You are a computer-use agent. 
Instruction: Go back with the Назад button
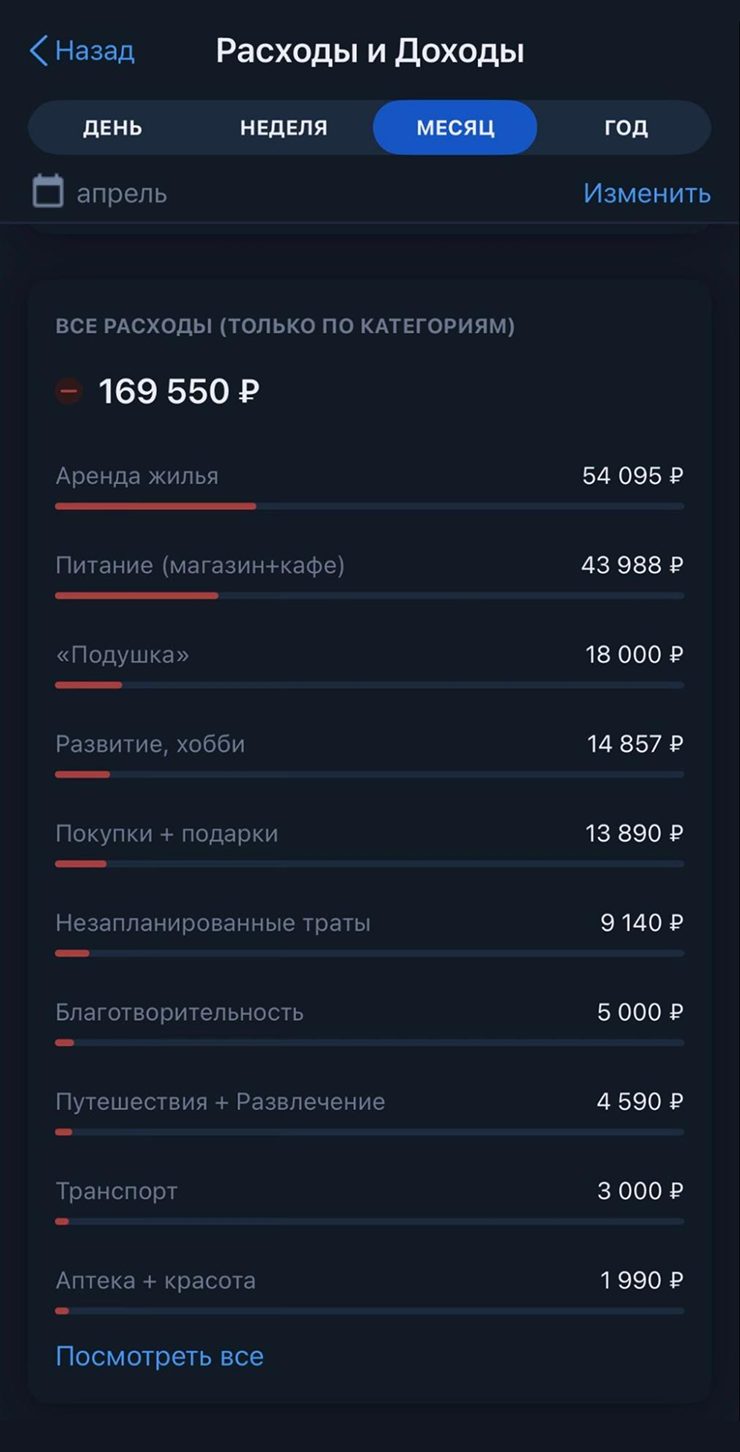[x=82, y=51]
